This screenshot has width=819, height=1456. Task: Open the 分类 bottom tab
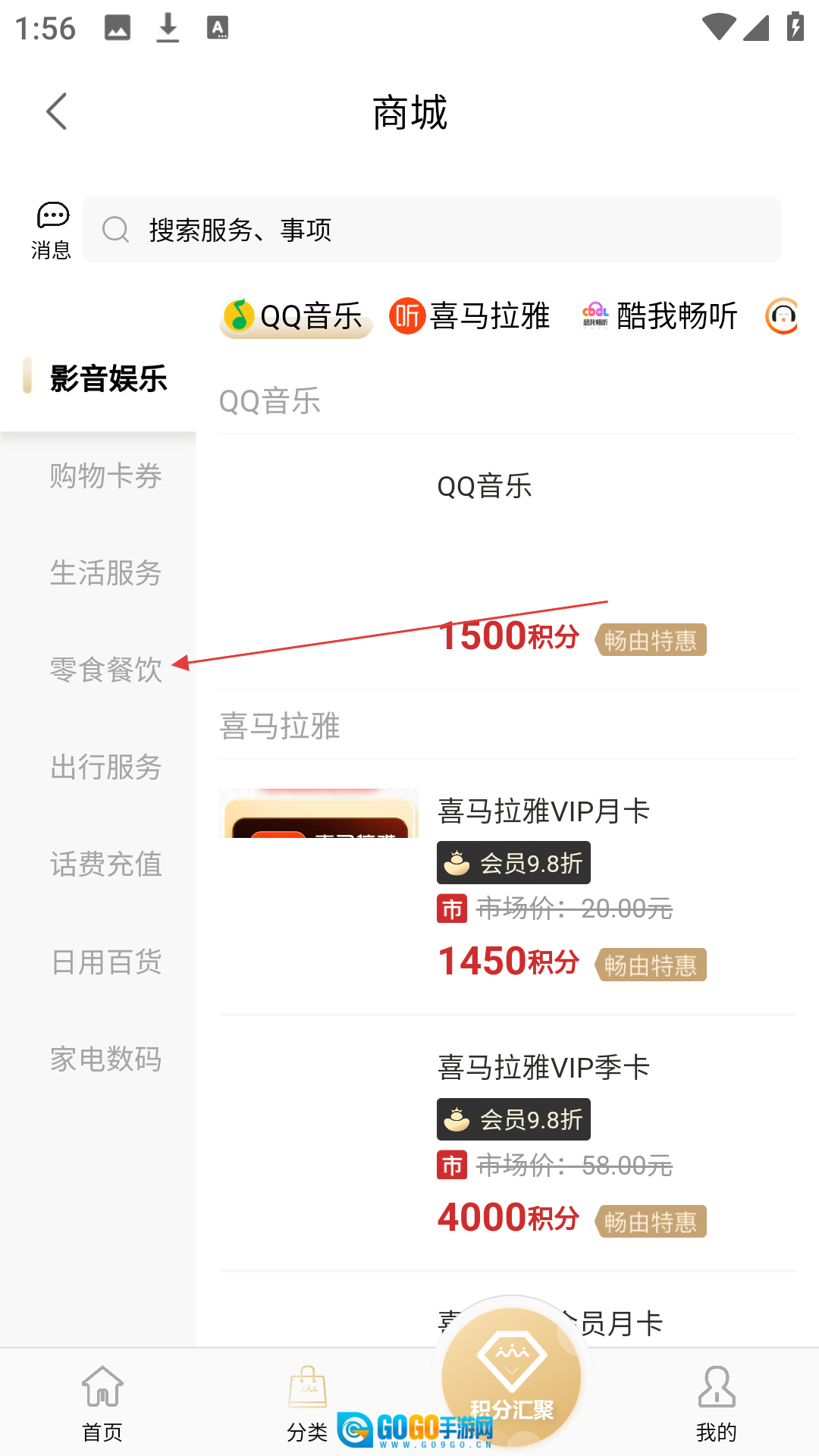coord(307,1403)
